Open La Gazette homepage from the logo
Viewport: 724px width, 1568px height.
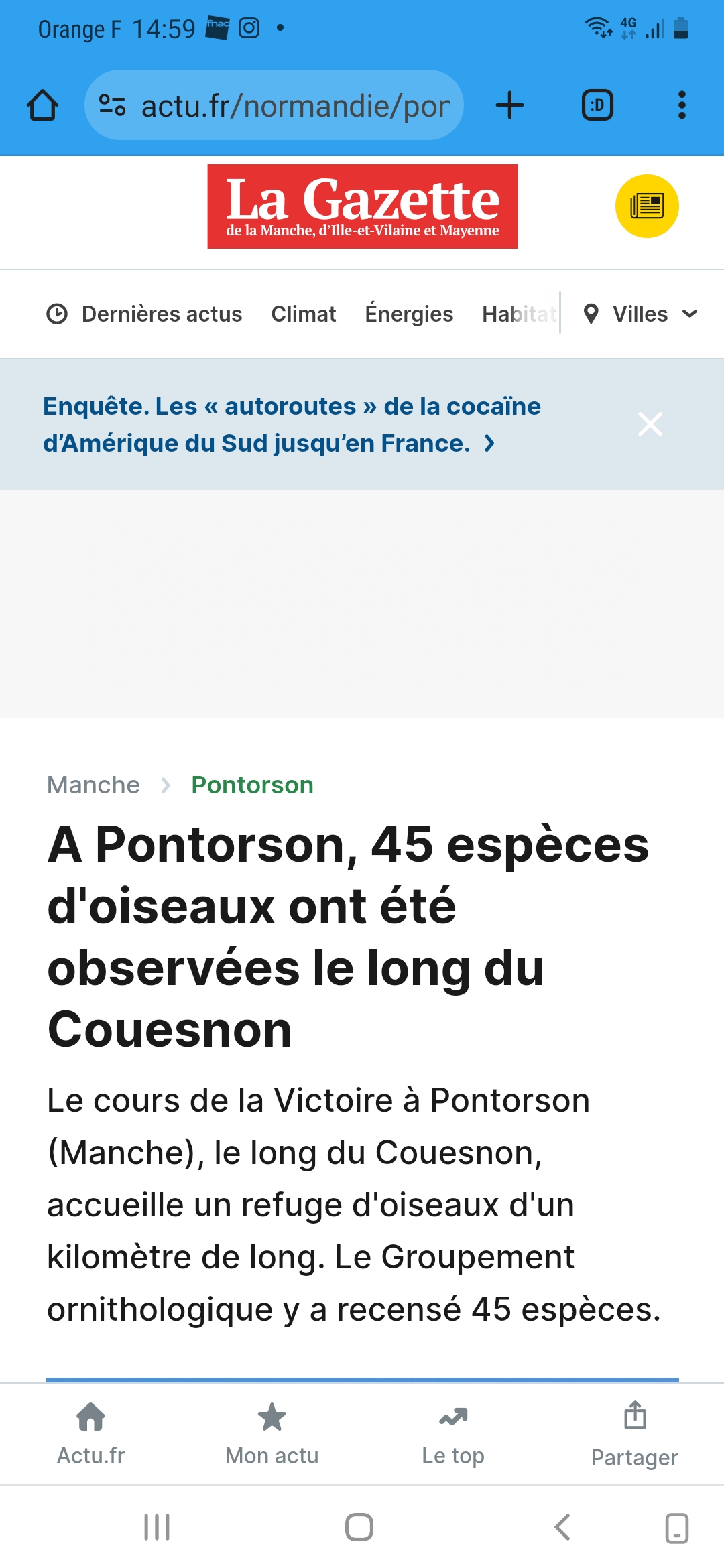point(362,206)
